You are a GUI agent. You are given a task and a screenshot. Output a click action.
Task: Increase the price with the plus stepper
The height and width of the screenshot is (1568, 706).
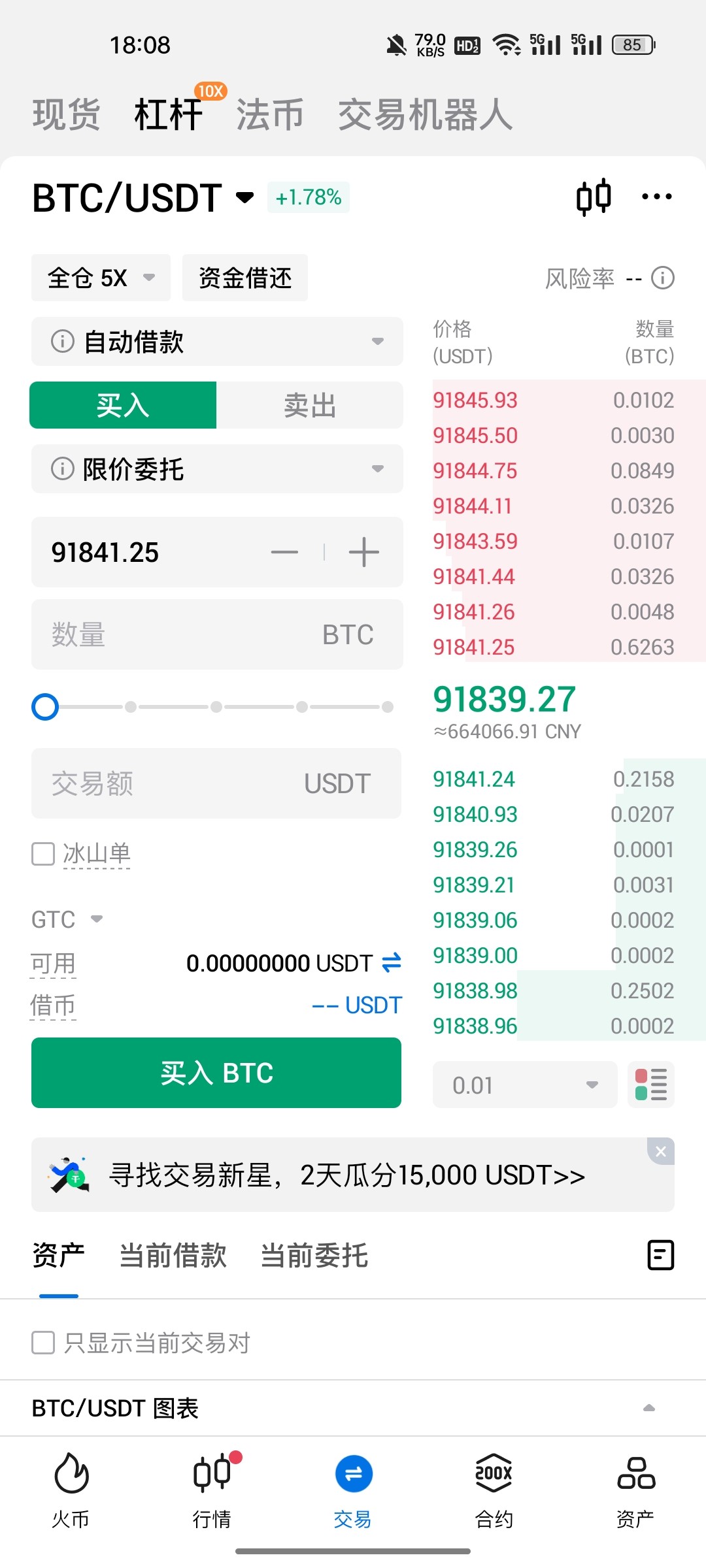point(364,552)
